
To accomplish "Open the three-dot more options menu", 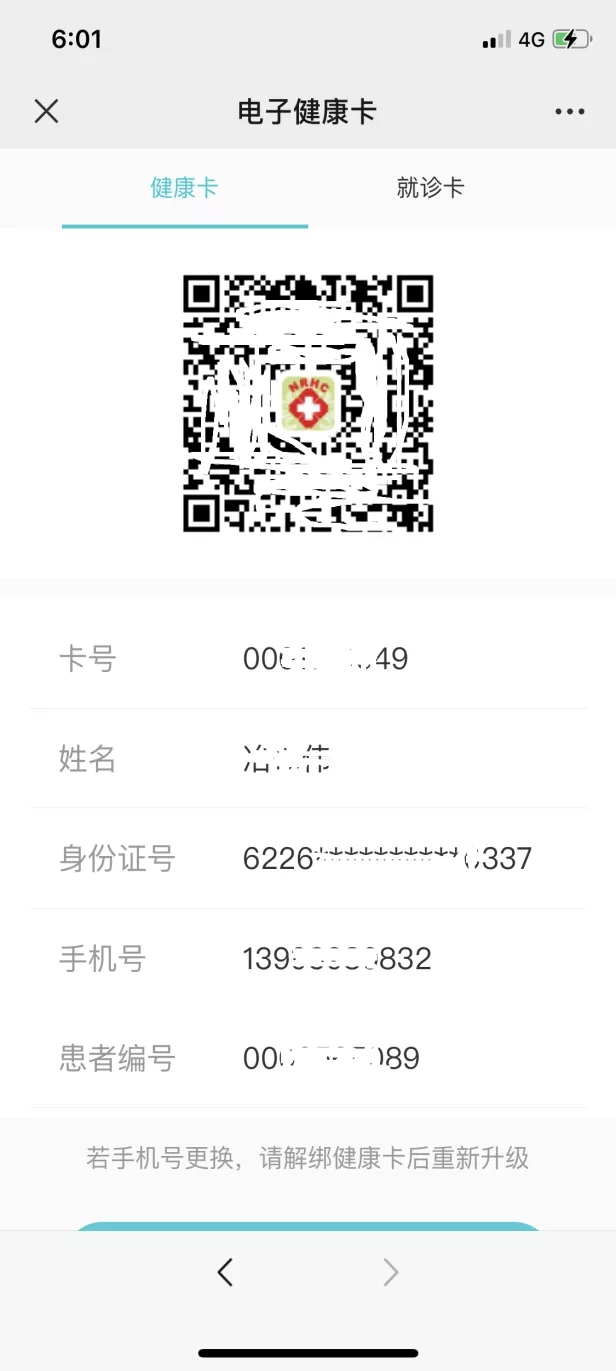I will (x=569, y=111).
